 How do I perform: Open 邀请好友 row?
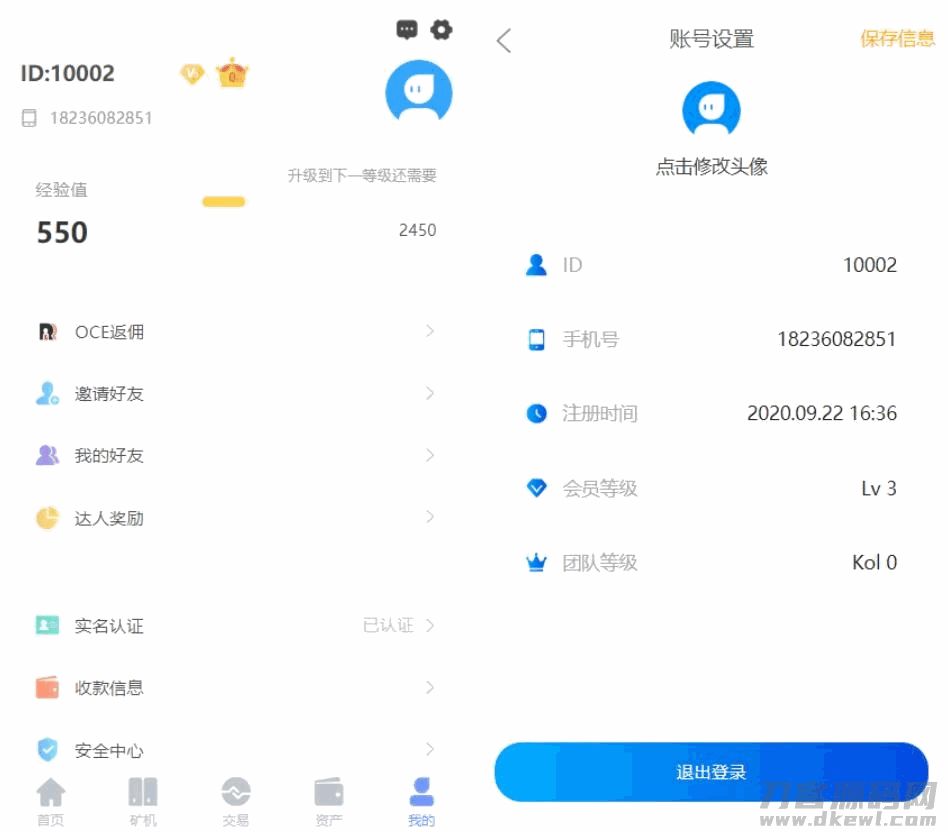[x=235, y=394]
